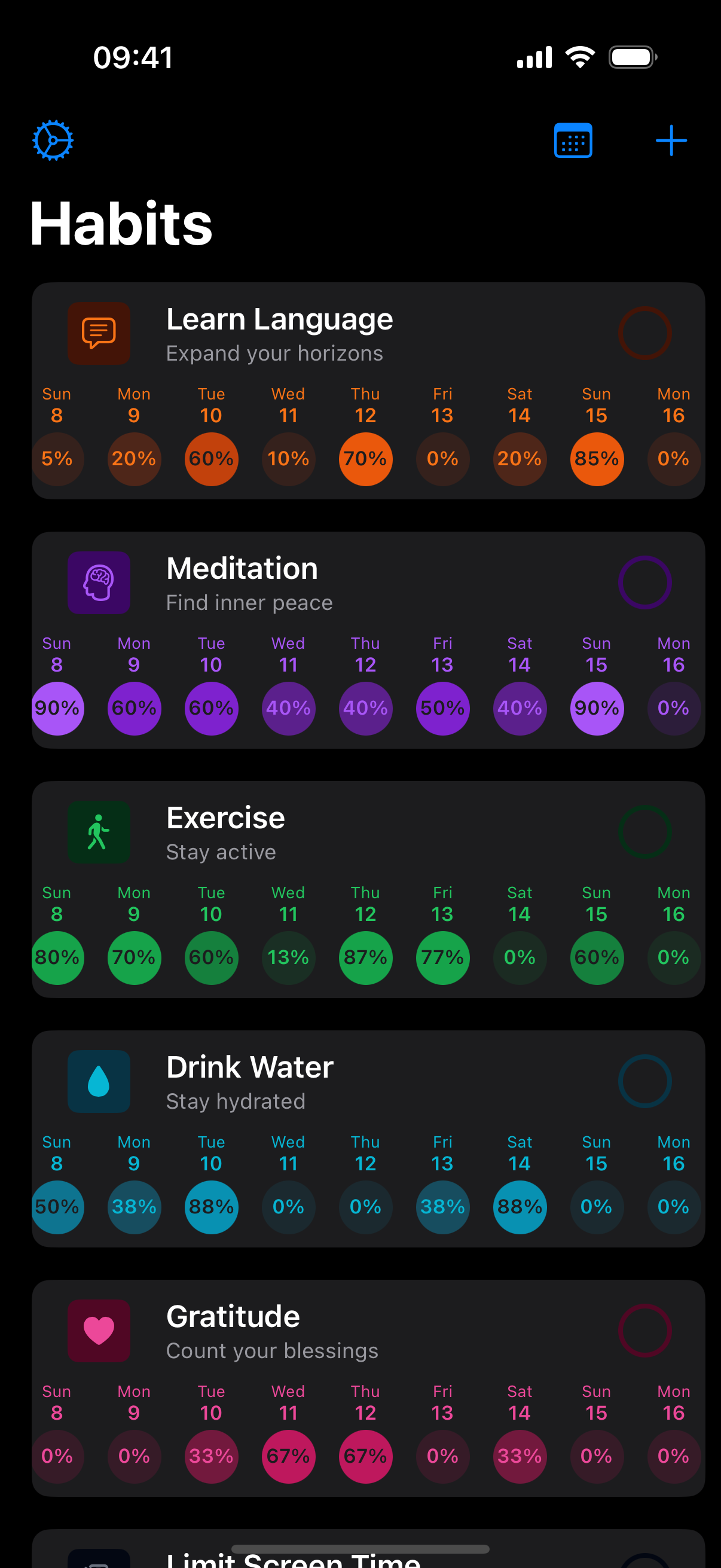Tap the 85% circle on Sun 15 for Learn Language
The image size is (721, 1568).
(x=597, y=459)
